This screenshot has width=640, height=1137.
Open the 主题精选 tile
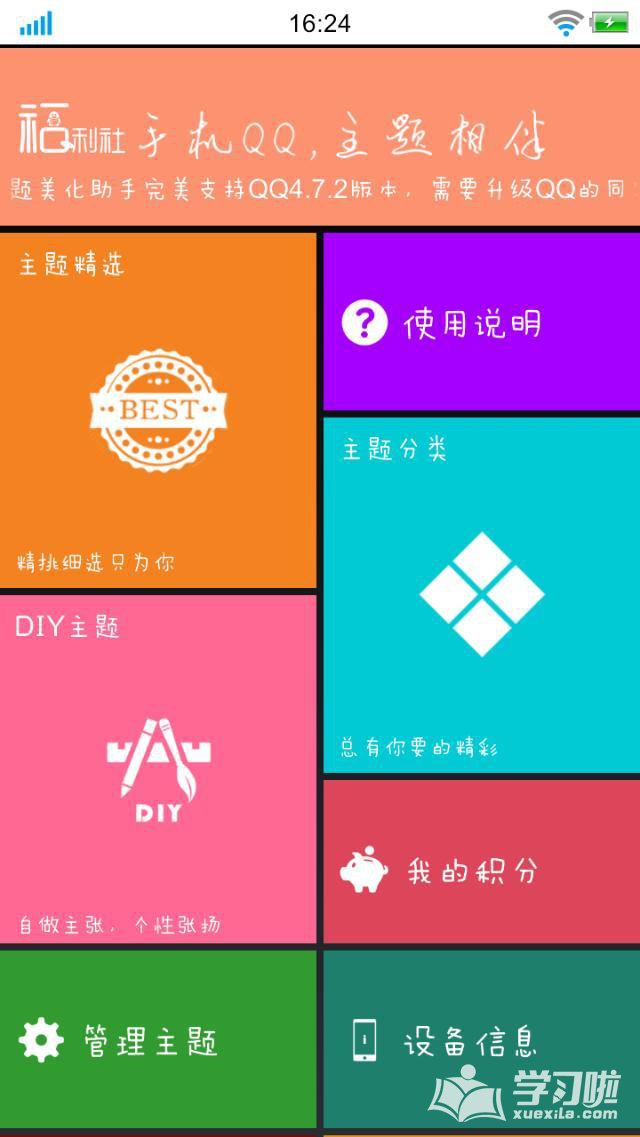click(158, 410)
